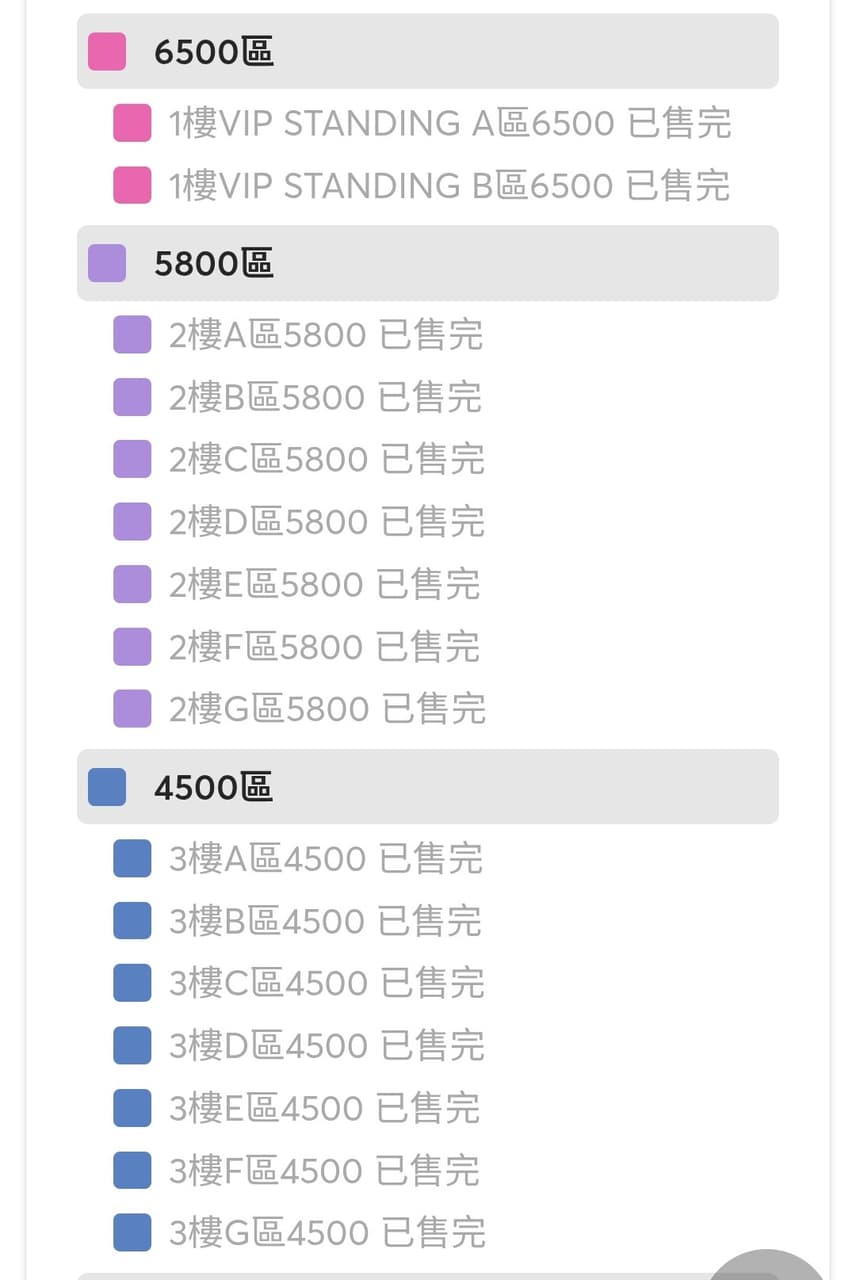Select the 3樓B區4500 area
The image size is (856, 1280).
coord(326,921)
